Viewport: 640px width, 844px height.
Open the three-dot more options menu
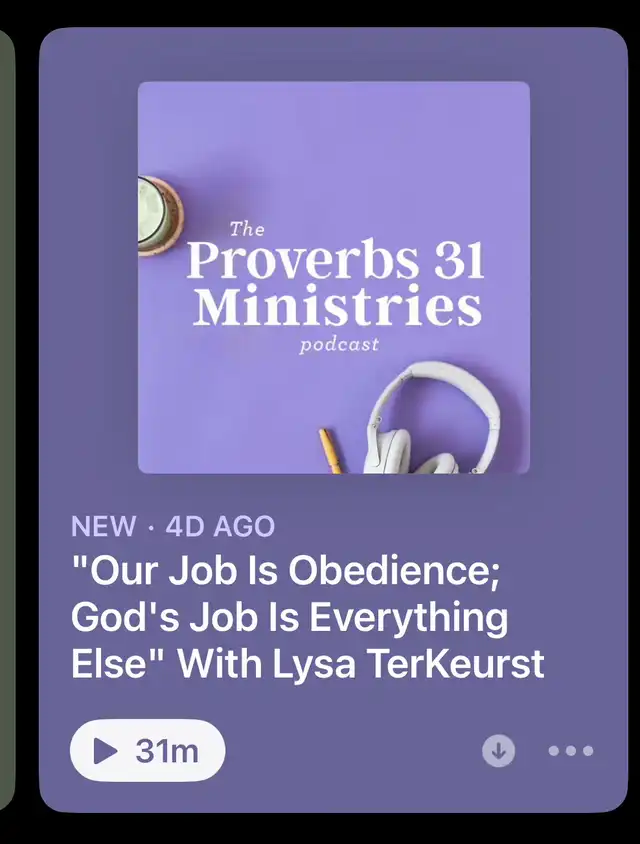click(x=571, y=751)
